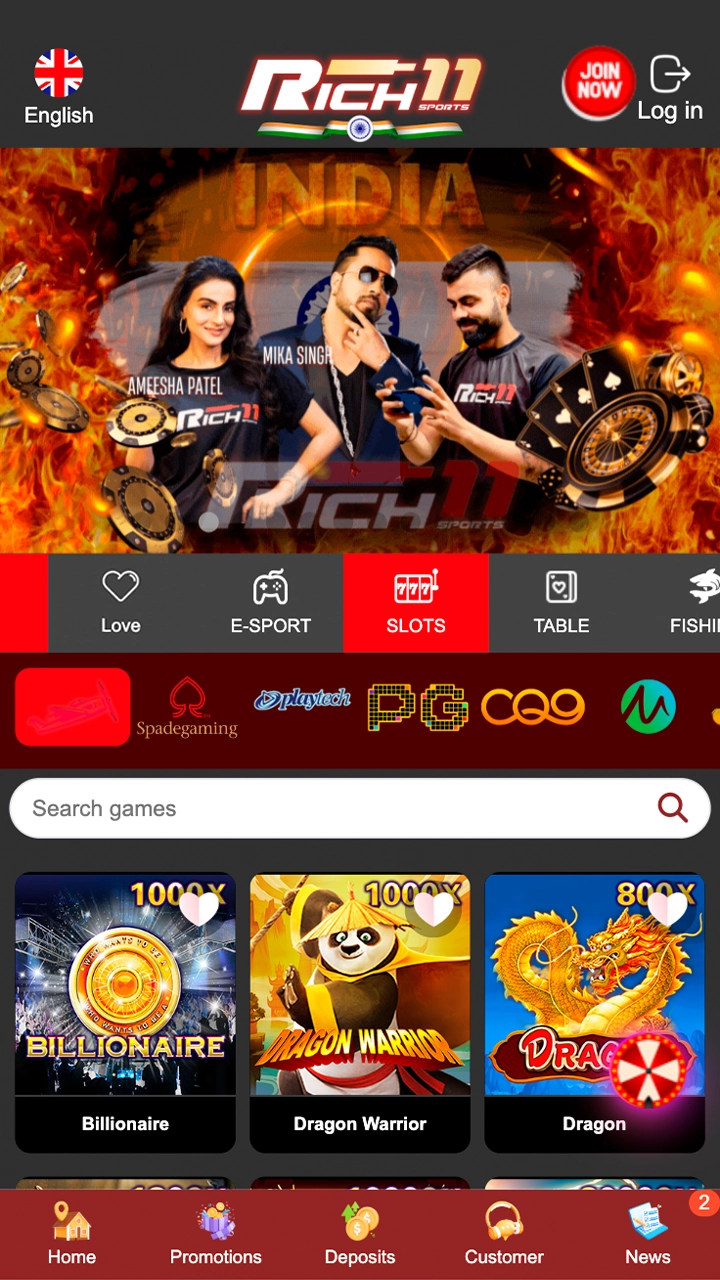720x1280 pixels.
Task: Open the Log in page
Action: click(x=670, y=88)
